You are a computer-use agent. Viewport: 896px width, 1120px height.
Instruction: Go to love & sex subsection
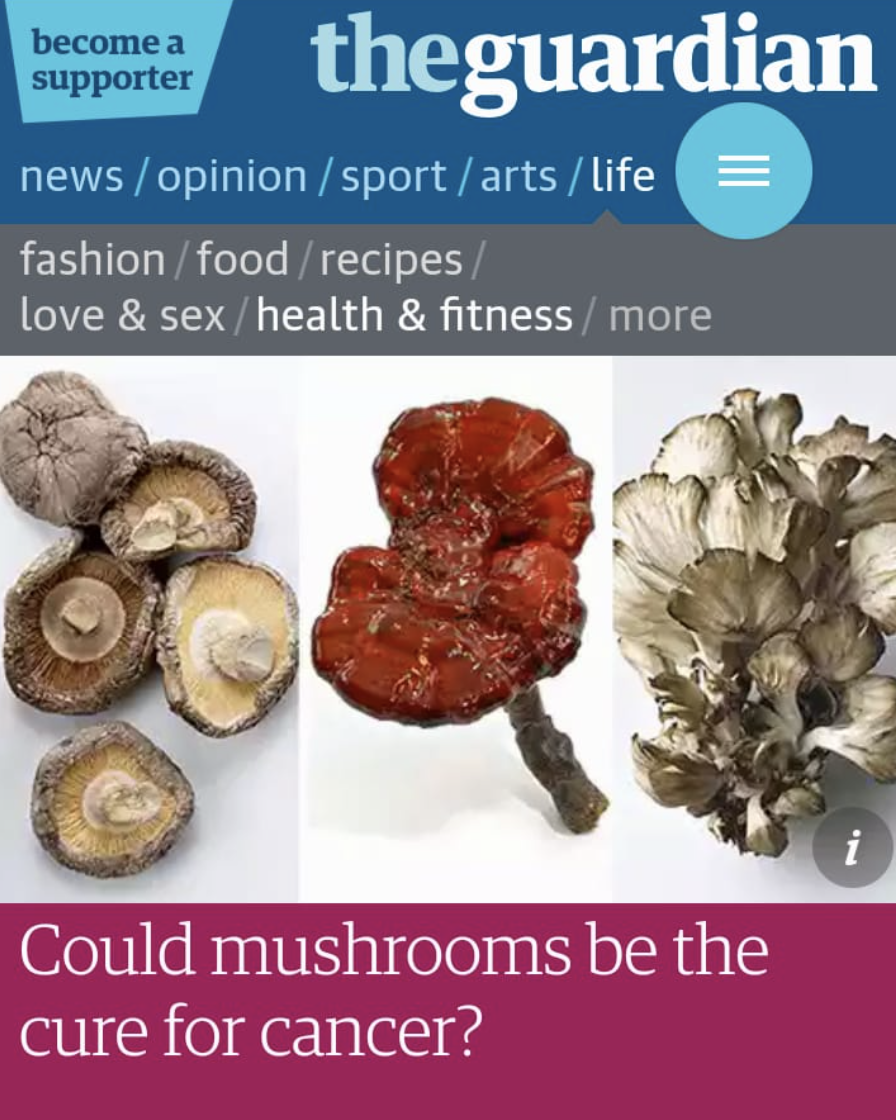pyautogui.click(x=122, y=316)
